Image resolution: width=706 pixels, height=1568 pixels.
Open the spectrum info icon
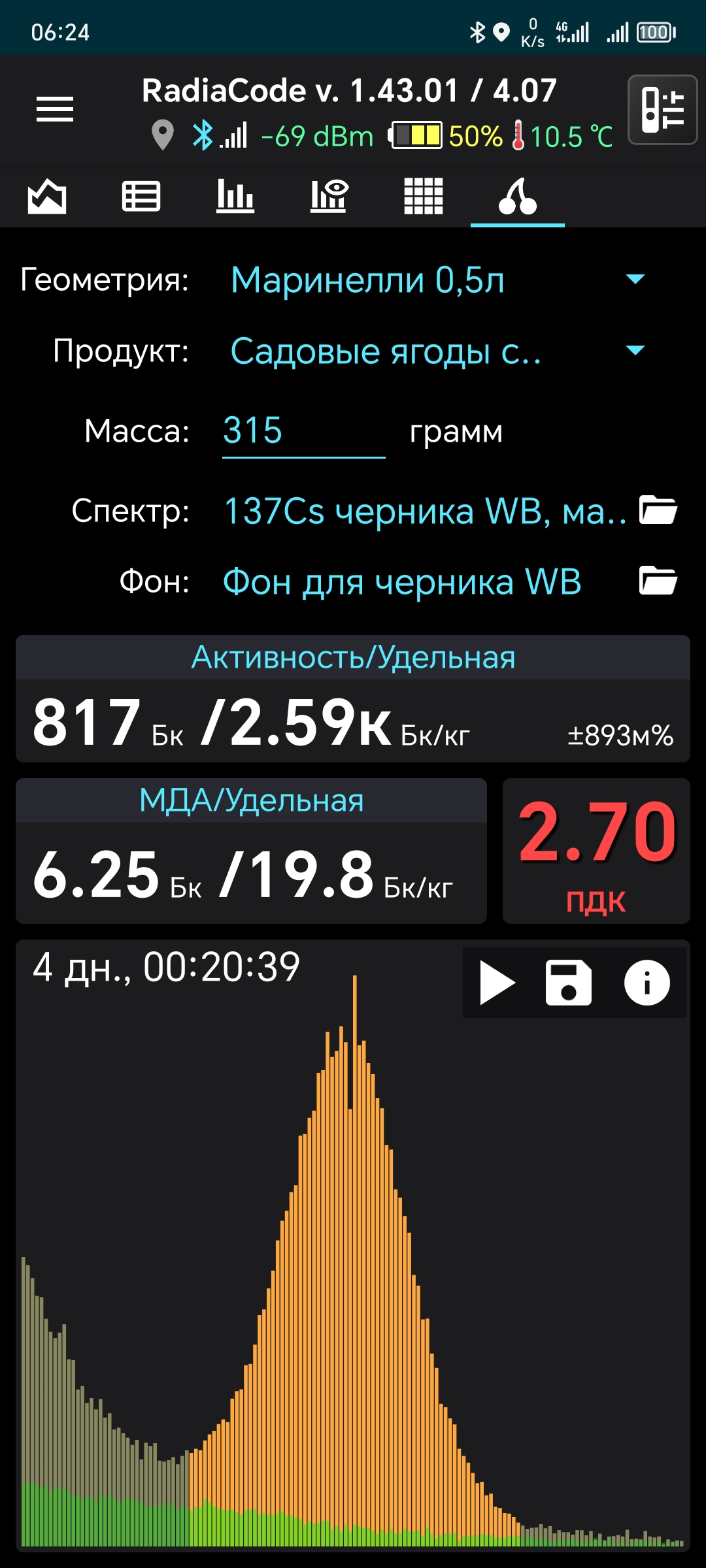click(x=647, y=983)
